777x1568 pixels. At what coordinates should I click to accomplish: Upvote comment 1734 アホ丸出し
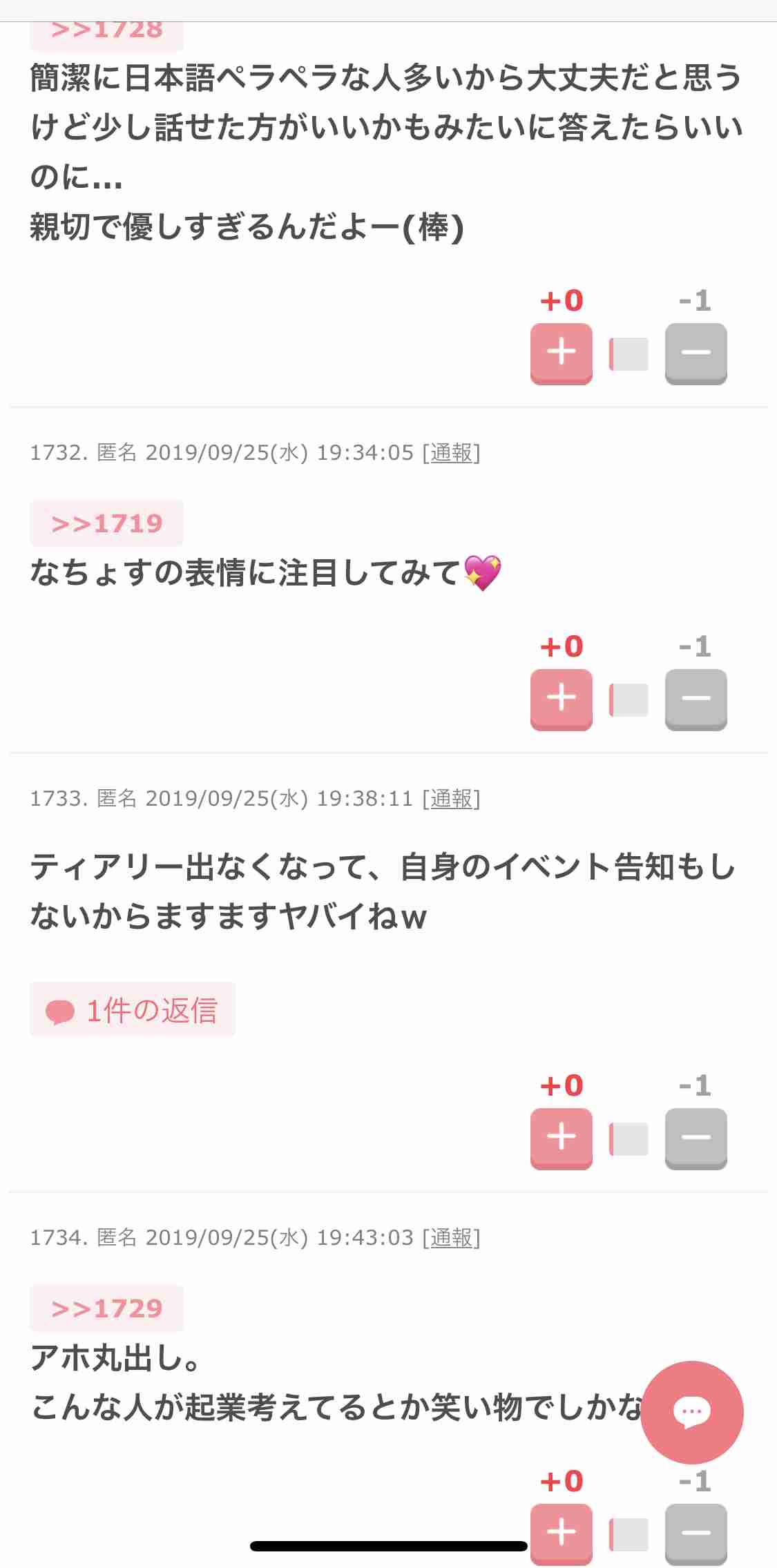(562, 1534)
